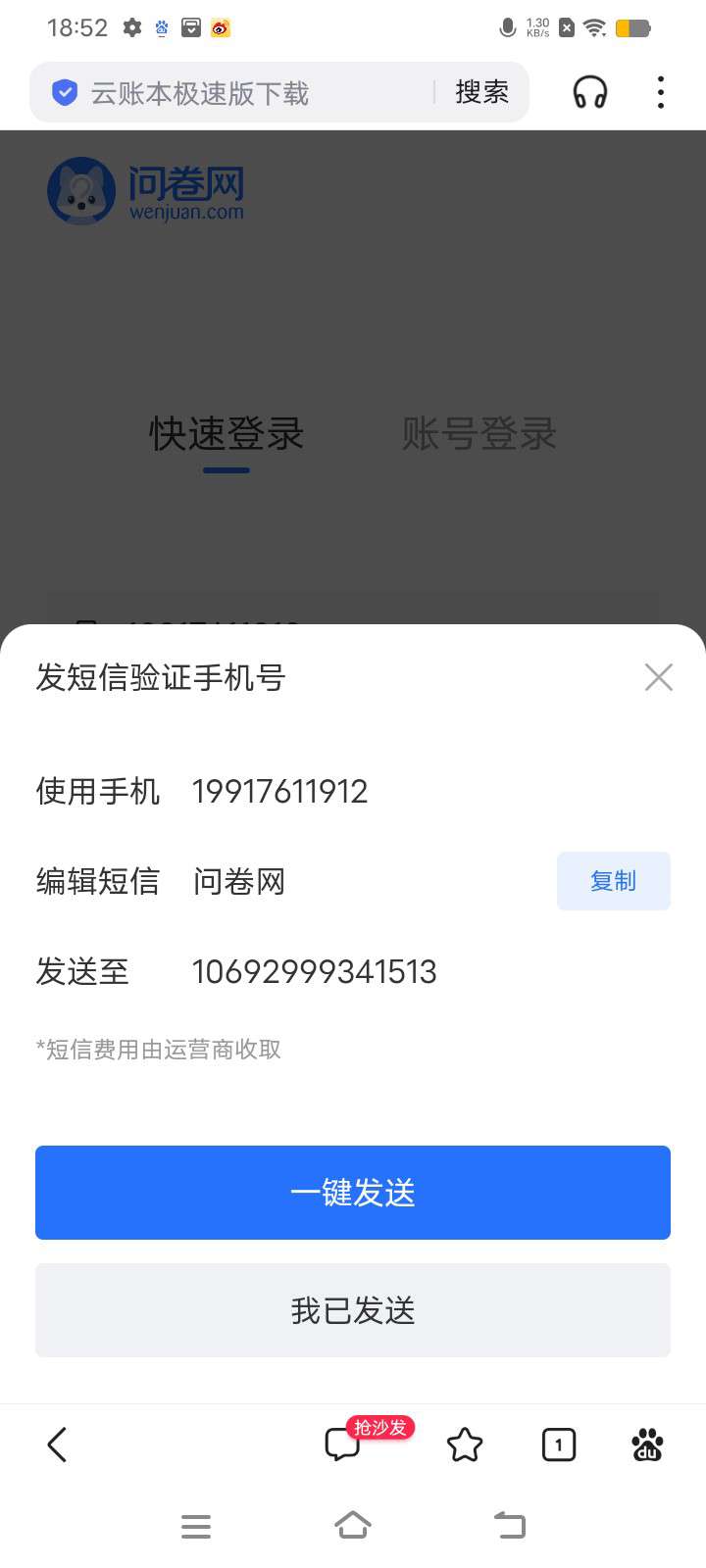Tap the 搜索 button

(481, 93)
